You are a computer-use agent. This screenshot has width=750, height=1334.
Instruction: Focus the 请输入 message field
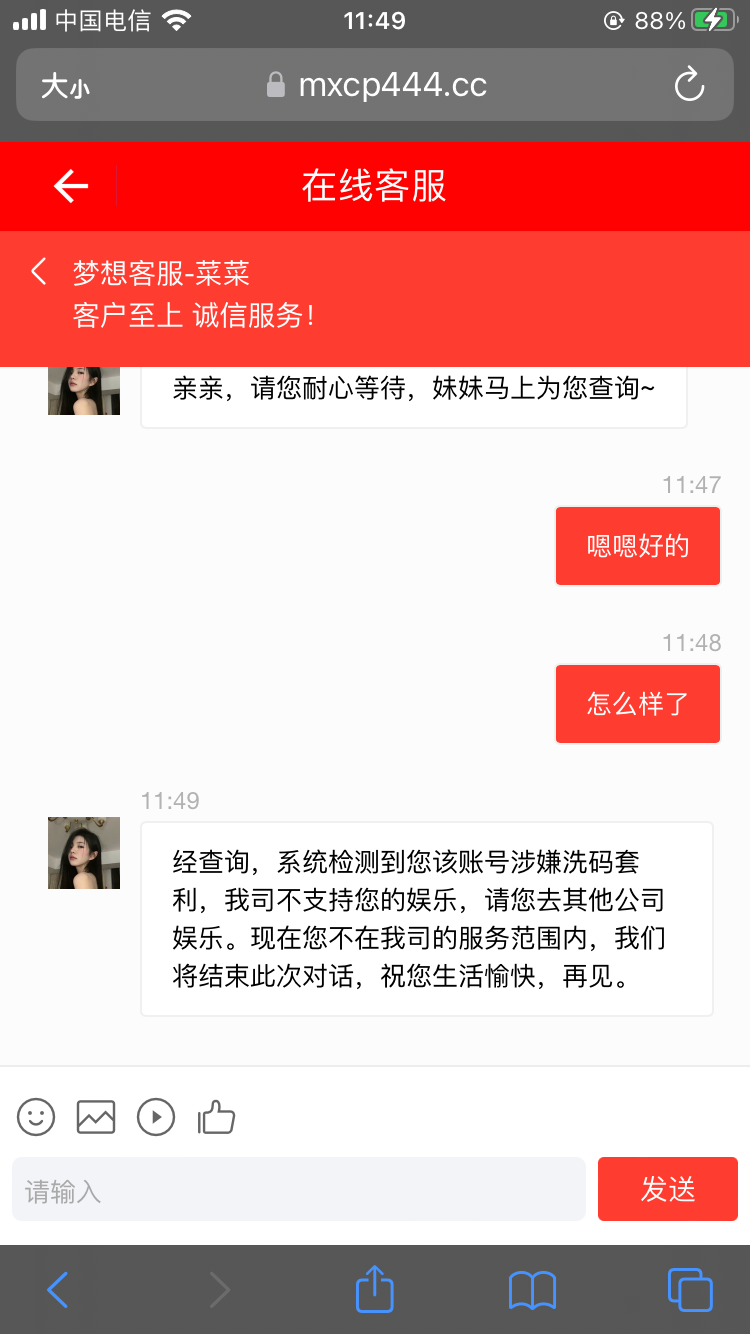coord(298,1190)
